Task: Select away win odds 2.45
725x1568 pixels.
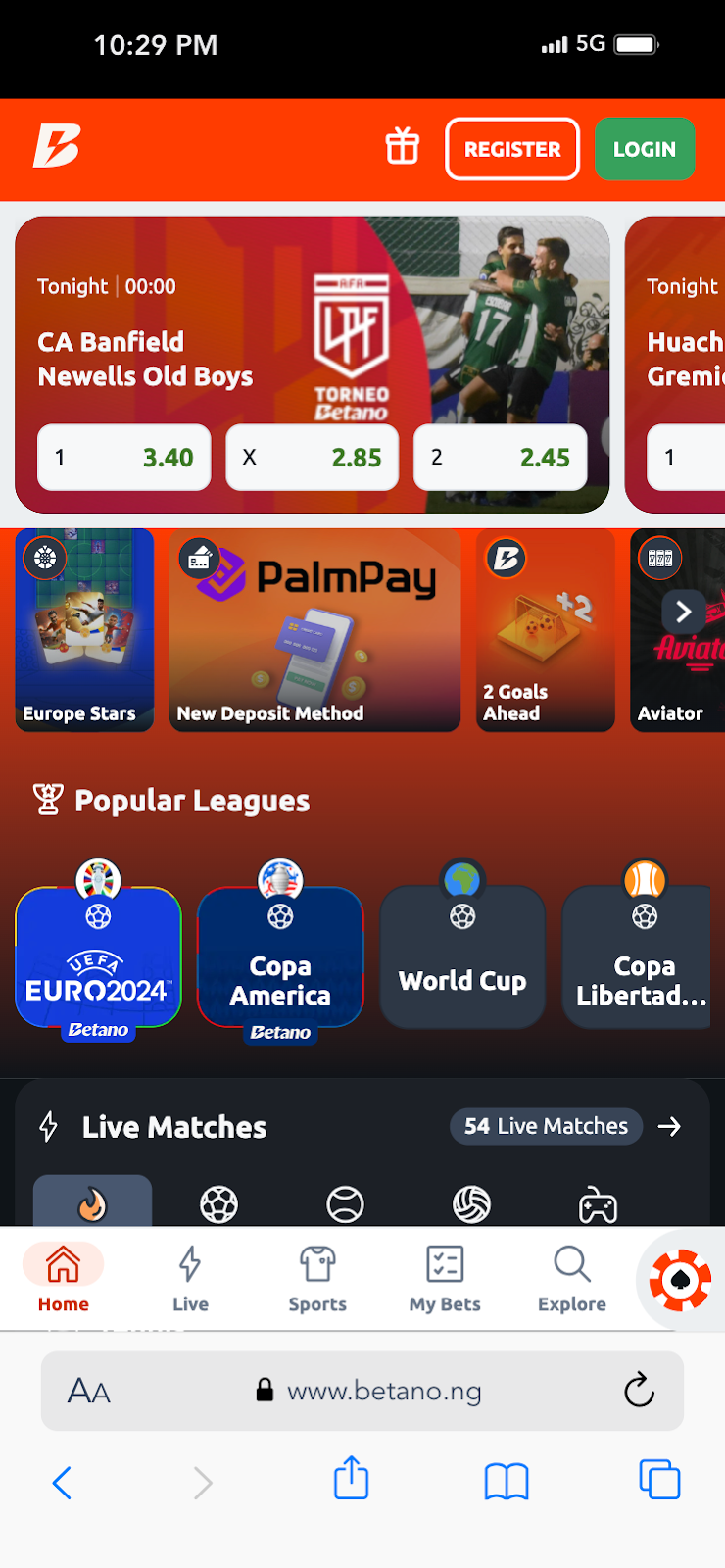Action: coord(501,457)
